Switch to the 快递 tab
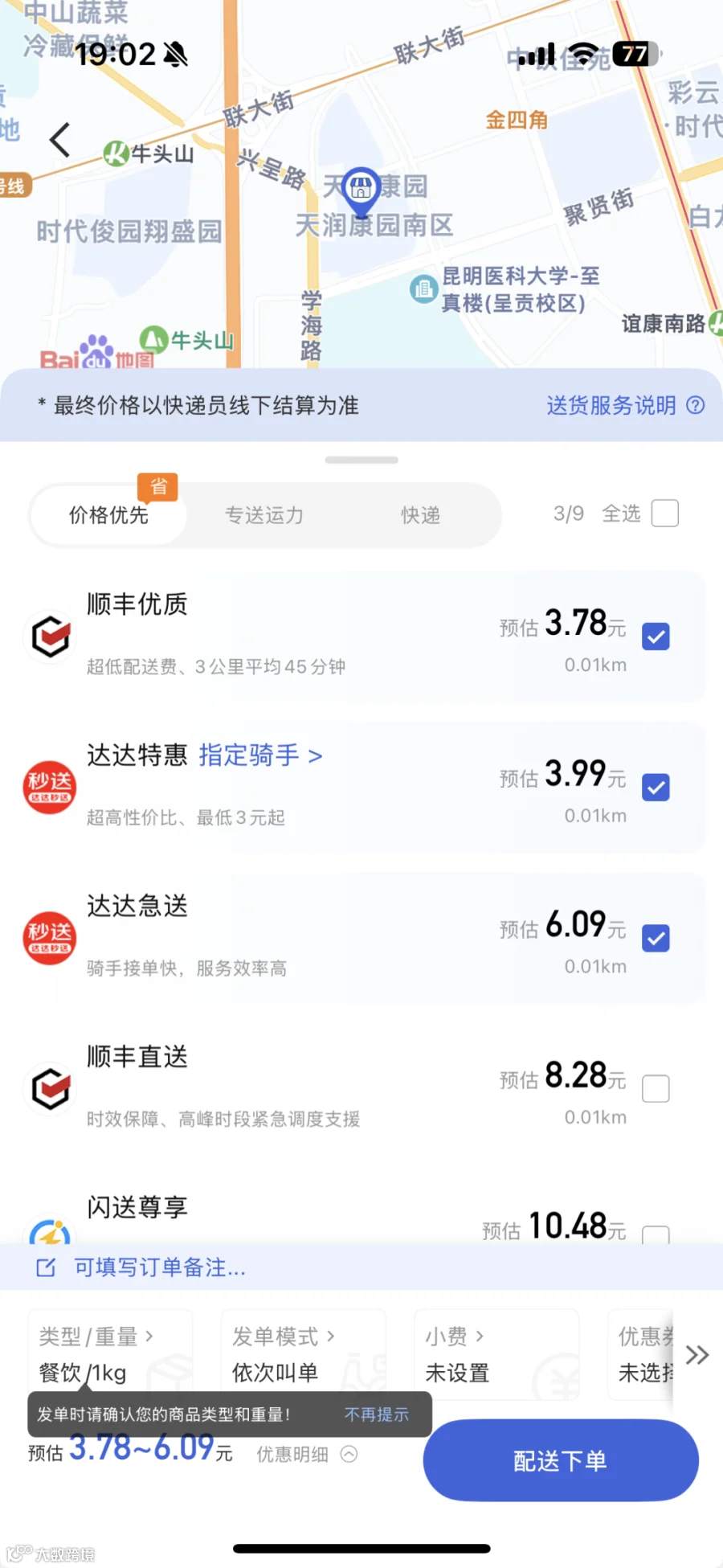723x1568 pixels. point(421,515)
